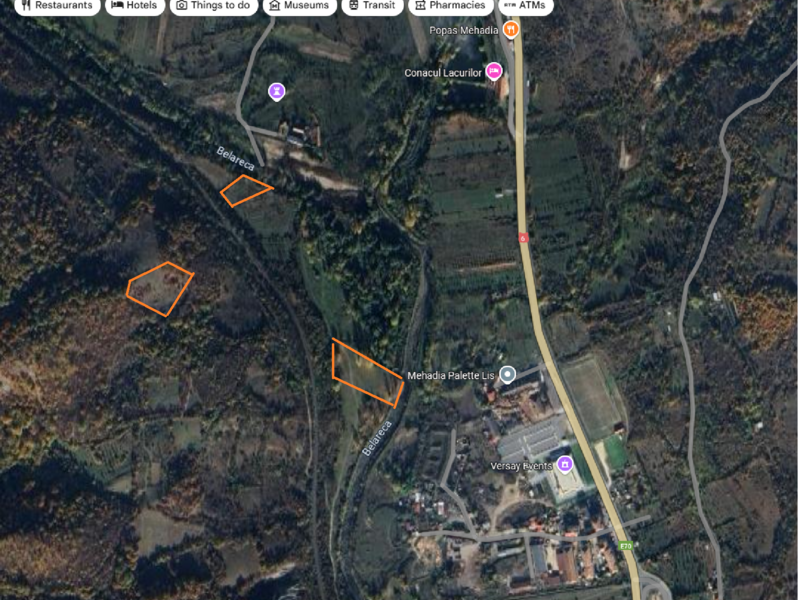Filter map by Hotels
The image size is (800, 600).
pyautogui.click(x=134, y=5)
